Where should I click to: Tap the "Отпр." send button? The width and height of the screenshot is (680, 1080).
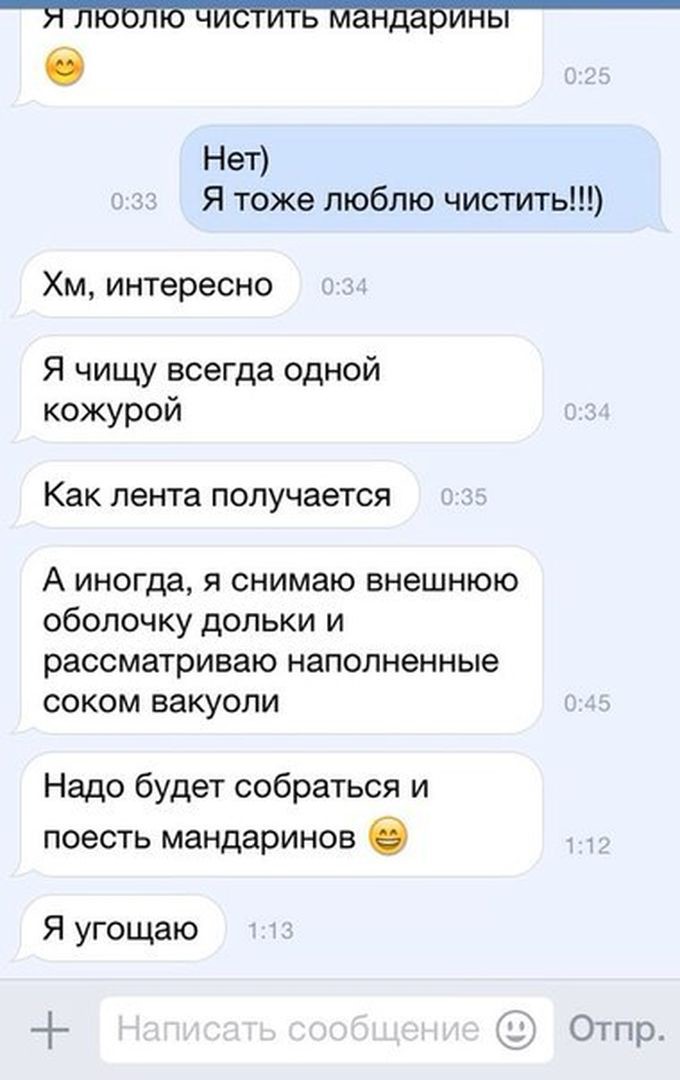pos(616,1030)
